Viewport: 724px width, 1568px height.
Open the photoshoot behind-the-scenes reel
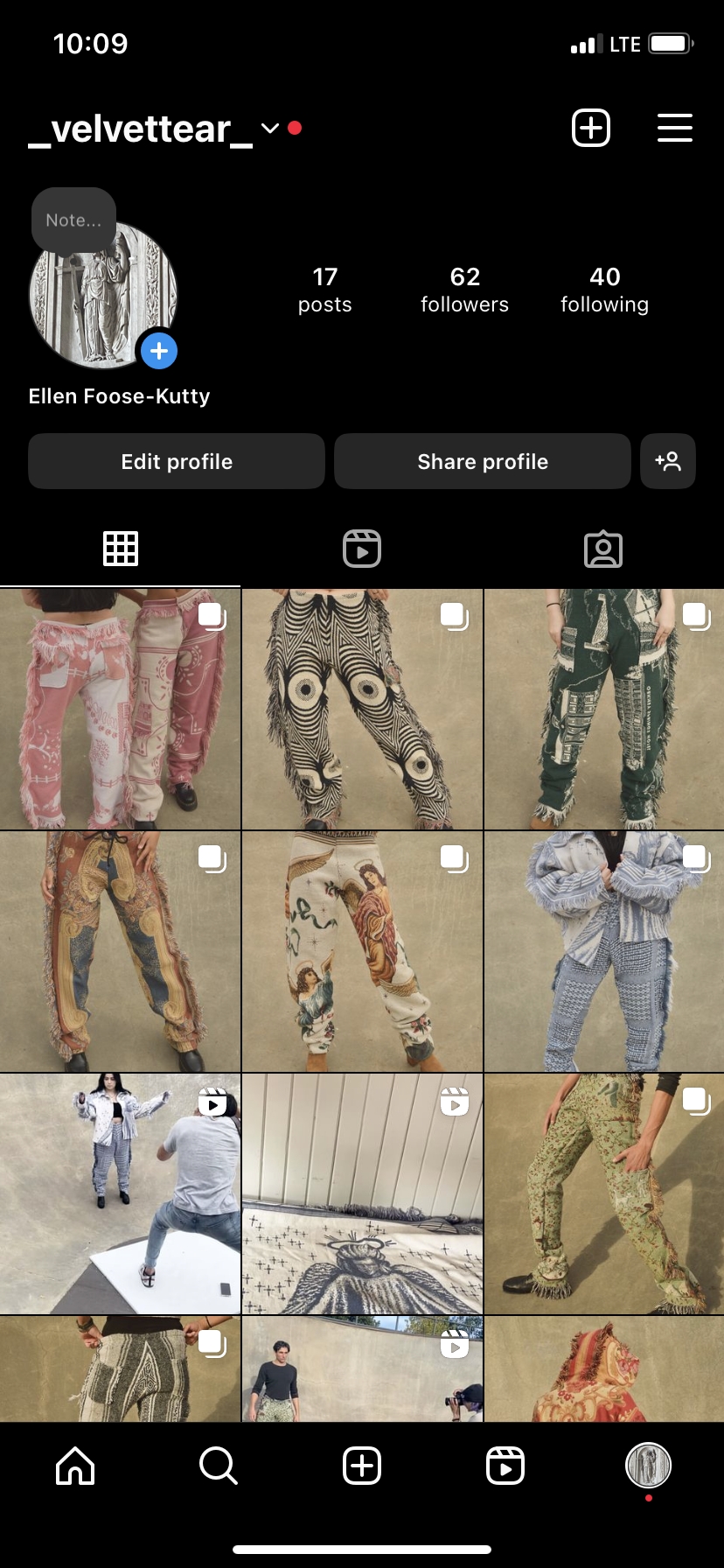120,1193
